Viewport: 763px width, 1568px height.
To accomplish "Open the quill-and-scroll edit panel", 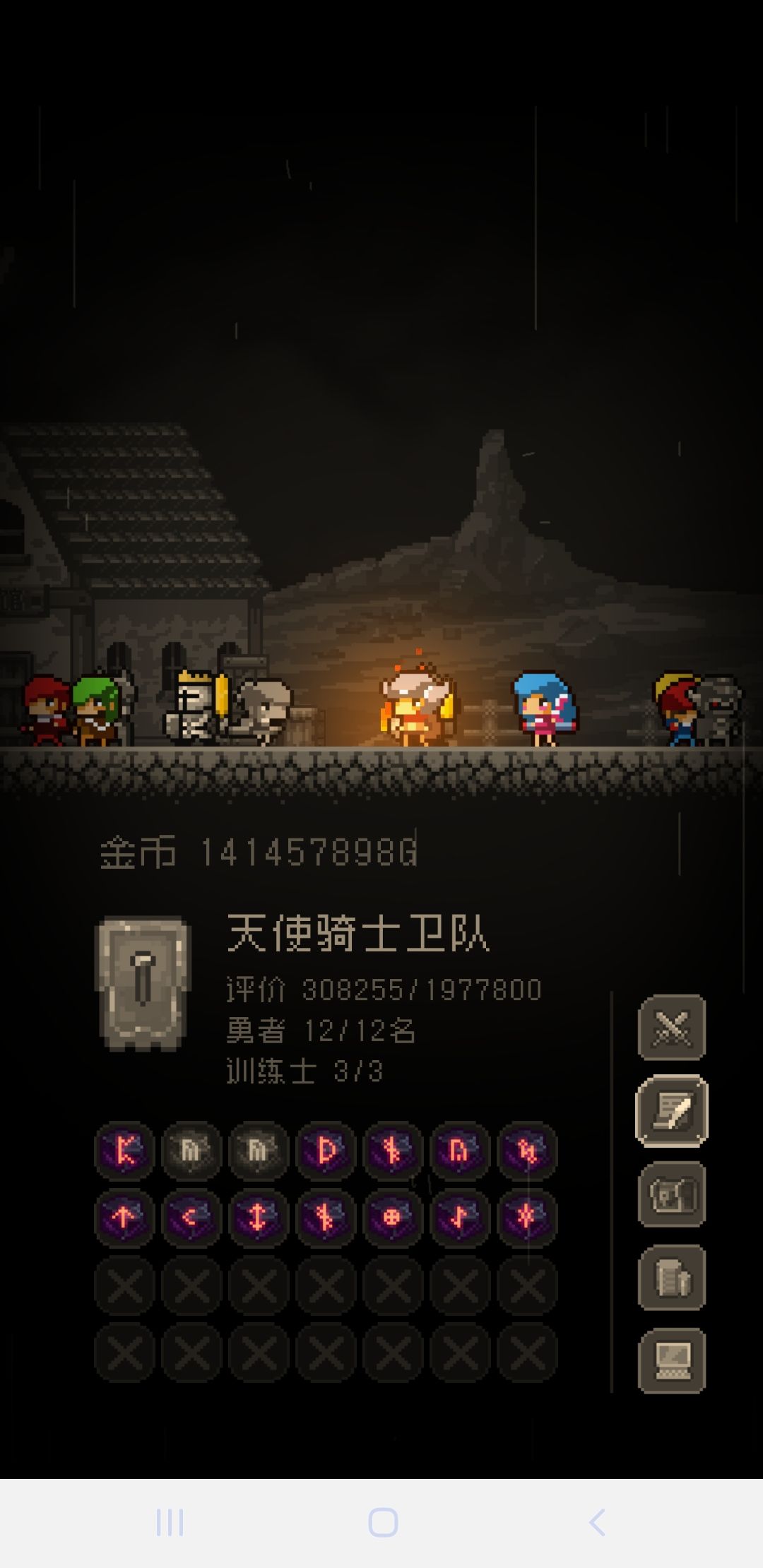I will coord(672,1115).
